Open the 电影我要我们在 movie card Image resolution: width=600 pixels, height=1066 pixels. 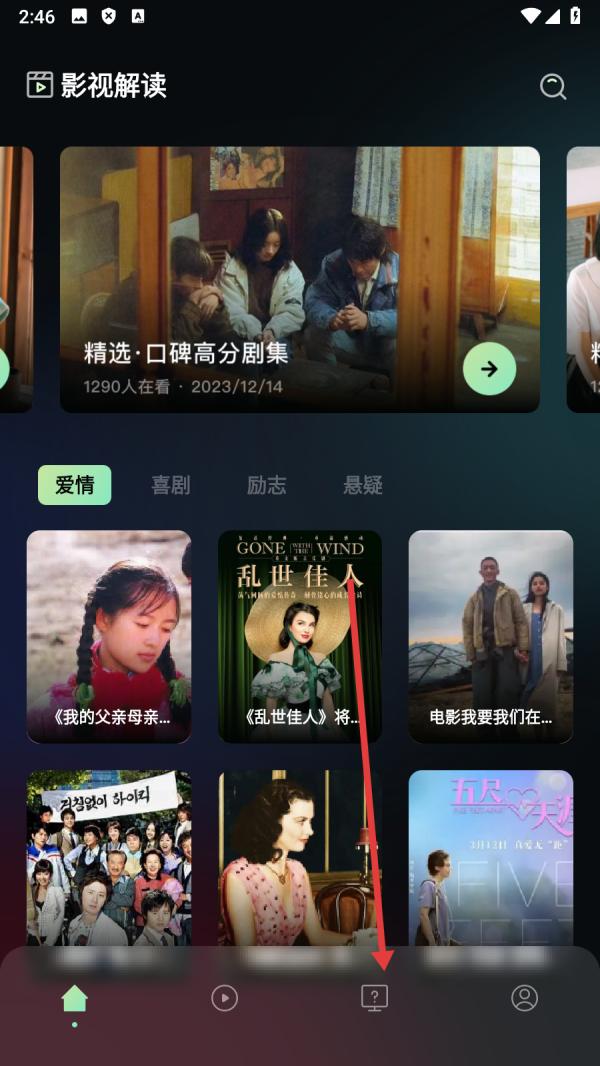pos(491,636)
